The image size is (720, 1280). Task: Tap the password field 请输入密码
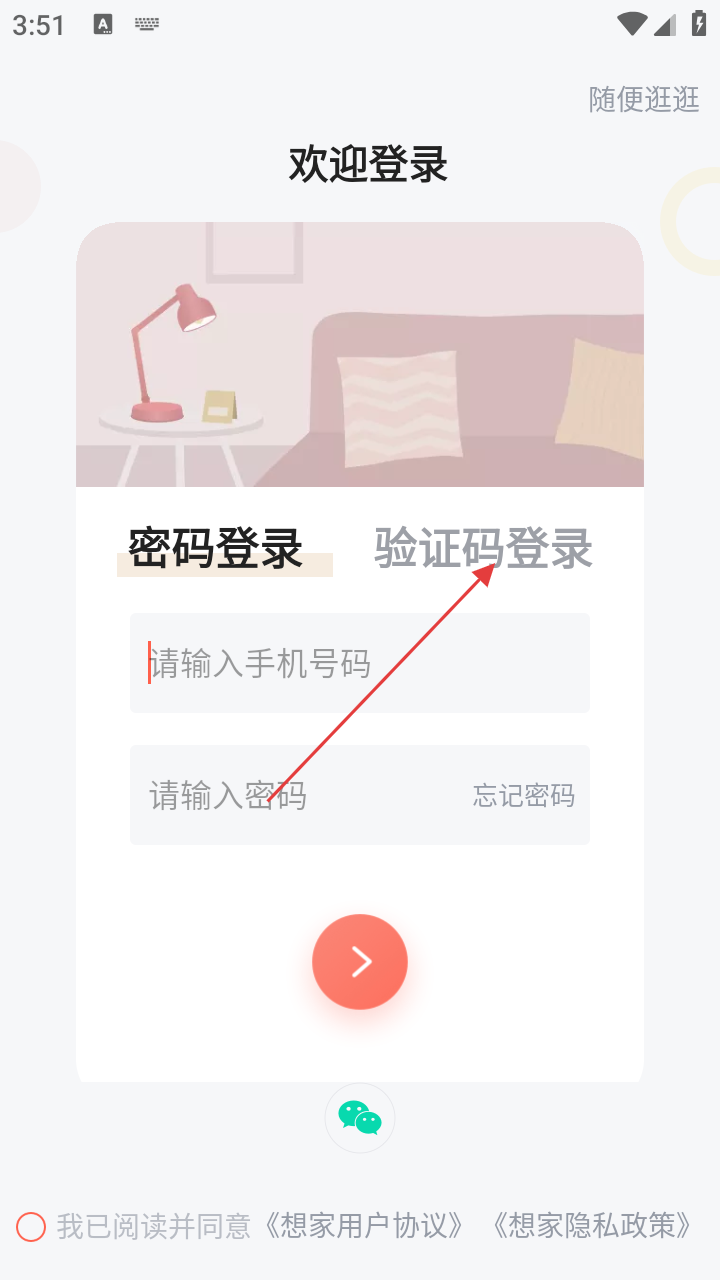[300, 796]
